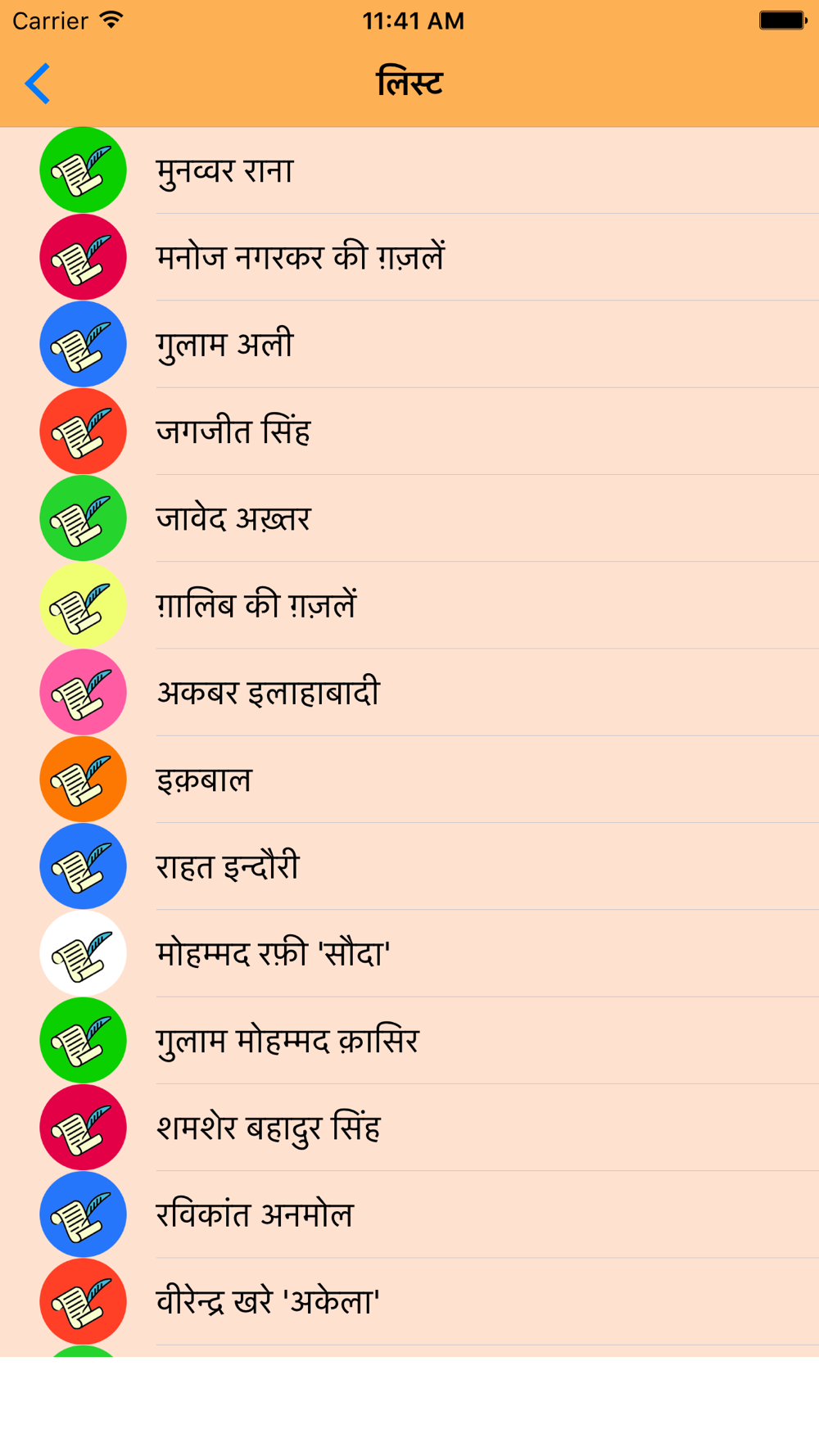Image resolution: width=819 pixels, height=1456 pixels.
Task: Select गुलाम मोहम्मद क़ासिर
Action: tap(409, 1040)
